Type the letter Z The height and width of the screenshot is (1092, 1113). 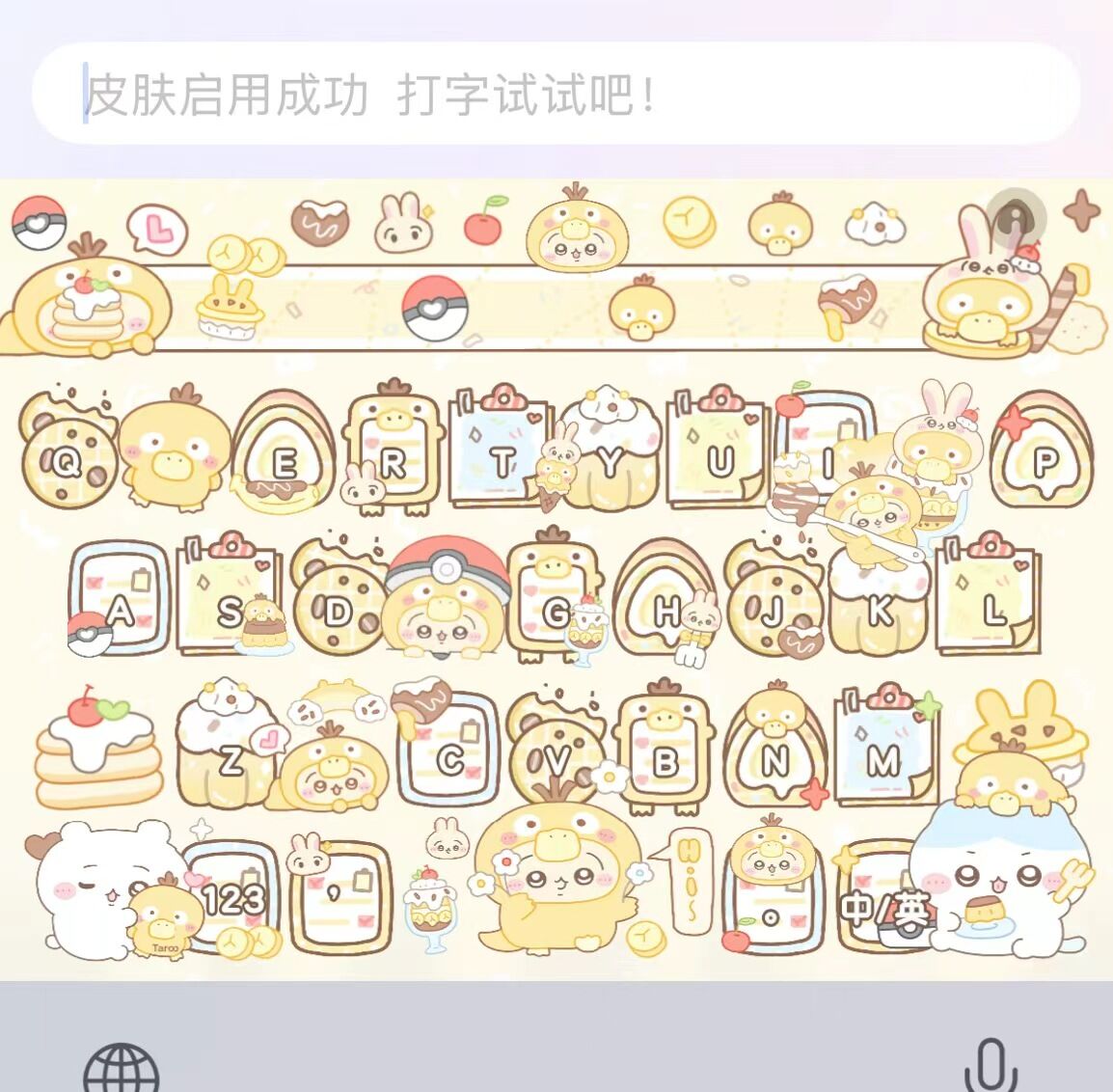(x=231, y=760)
